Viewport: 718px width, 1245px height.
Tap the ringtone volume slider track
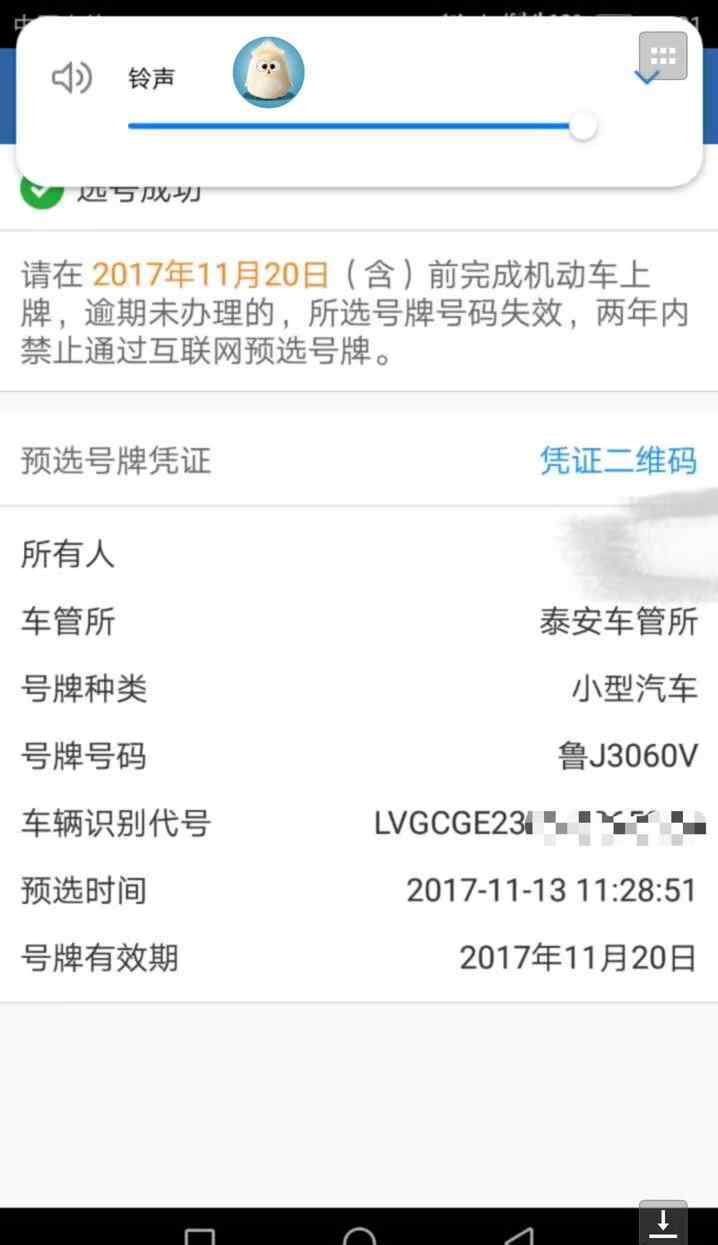point(350,126)
